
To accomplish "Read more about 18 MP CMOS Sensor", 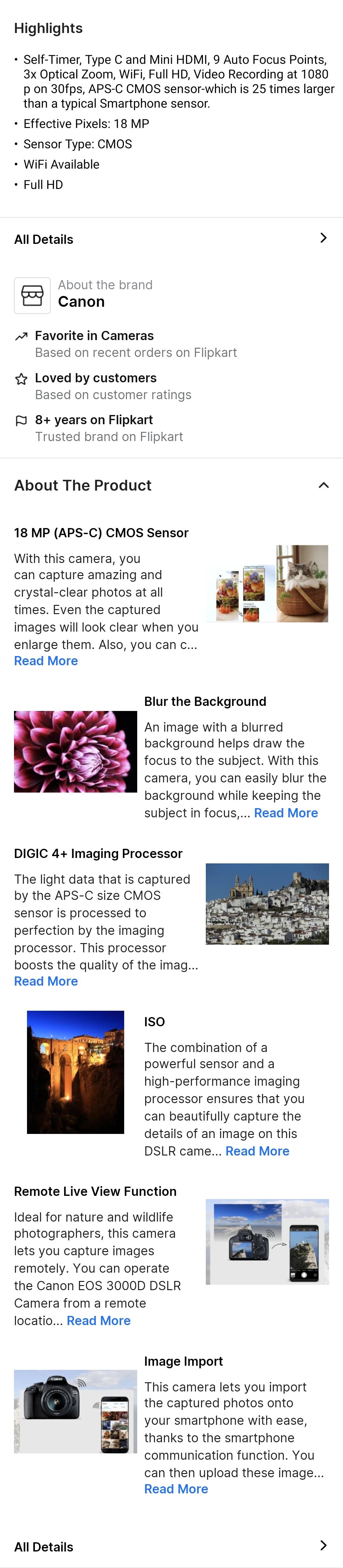I will click(x=46, y=660).
